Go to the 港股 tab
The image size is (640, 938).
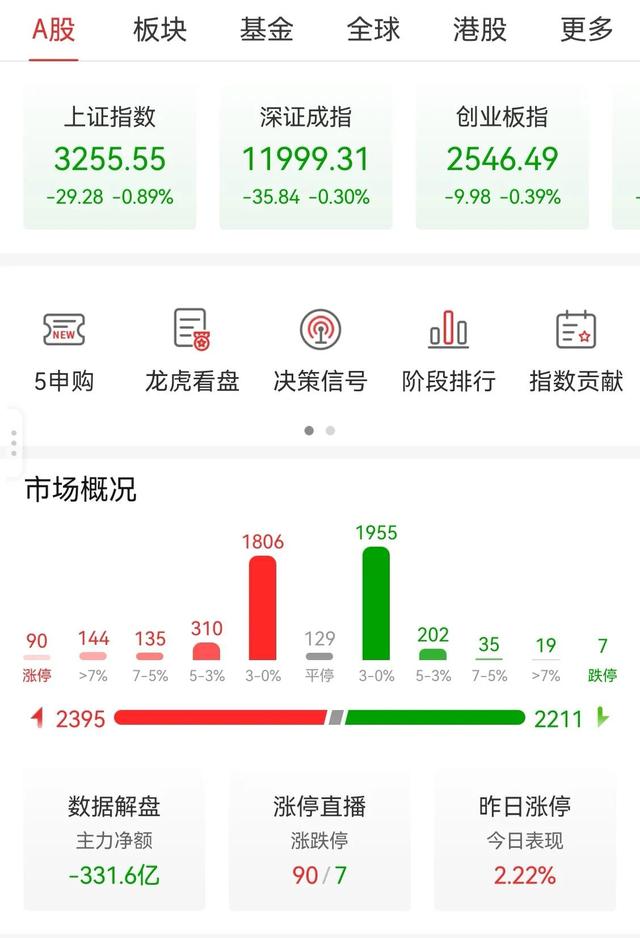pos(480,30)
